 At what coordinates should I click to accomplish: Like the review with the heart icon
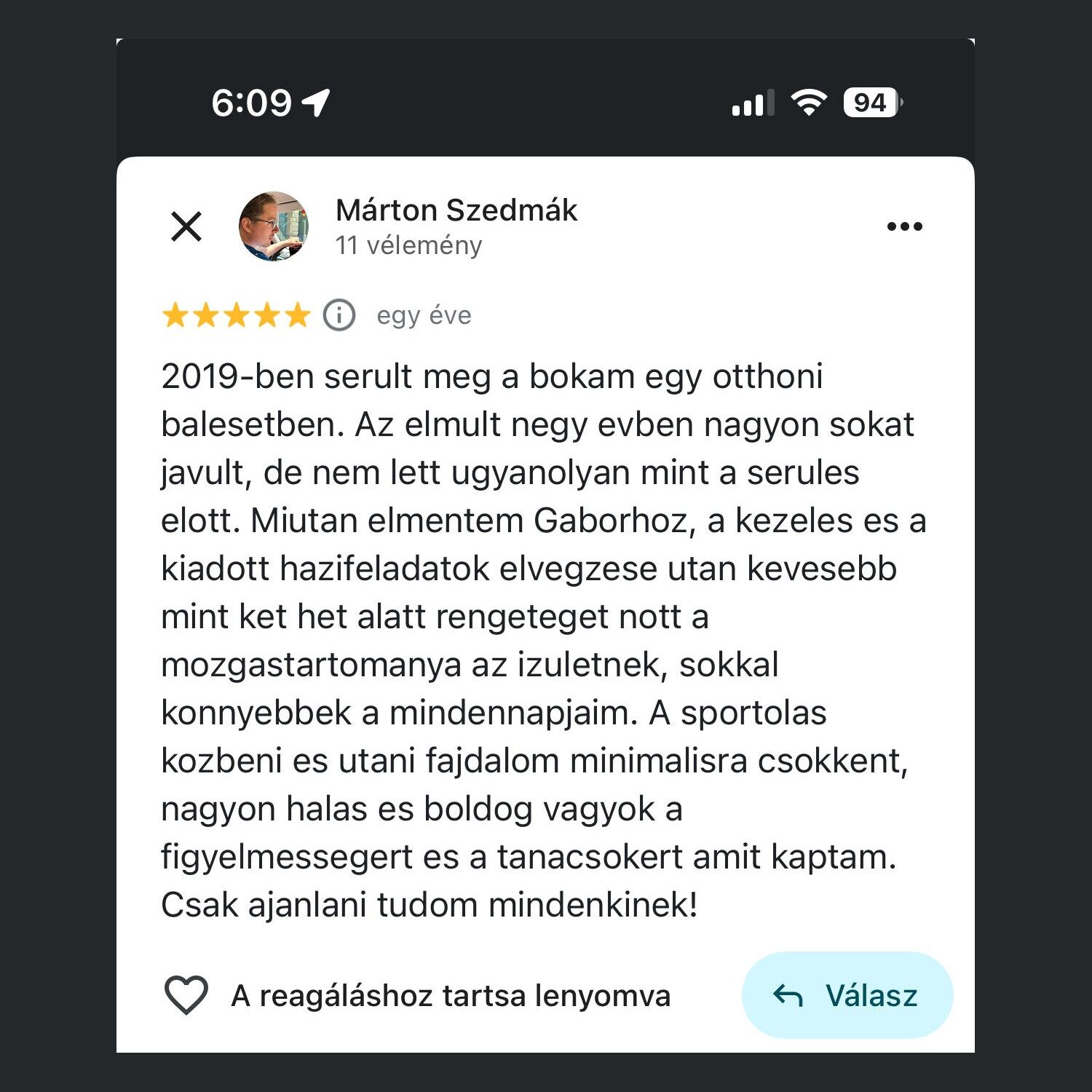(186, 994)
